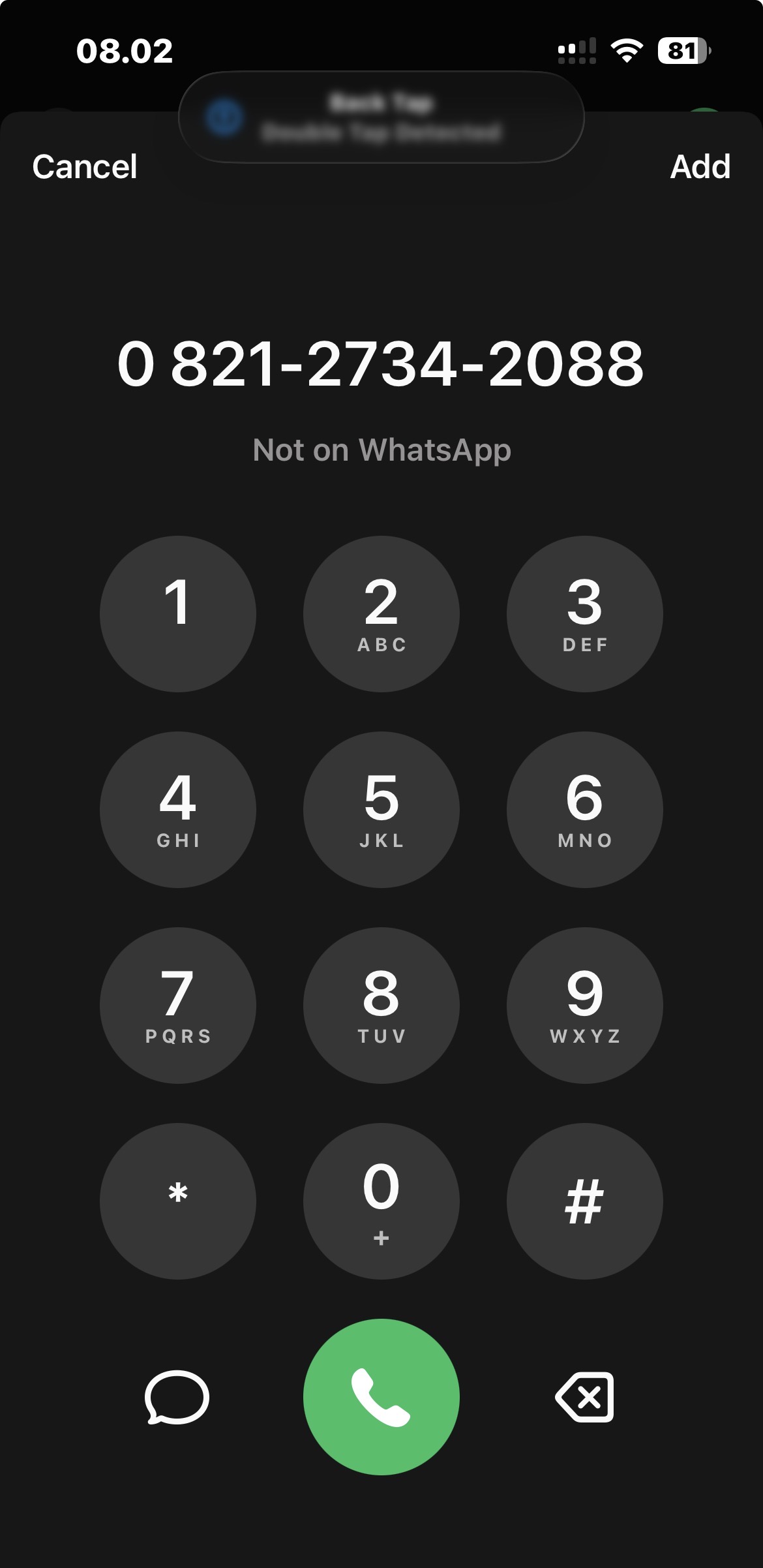This screenshot has height=1568, width=763.
Task: Type 5 on the dial pad
Action: click(x=381, y=810)
